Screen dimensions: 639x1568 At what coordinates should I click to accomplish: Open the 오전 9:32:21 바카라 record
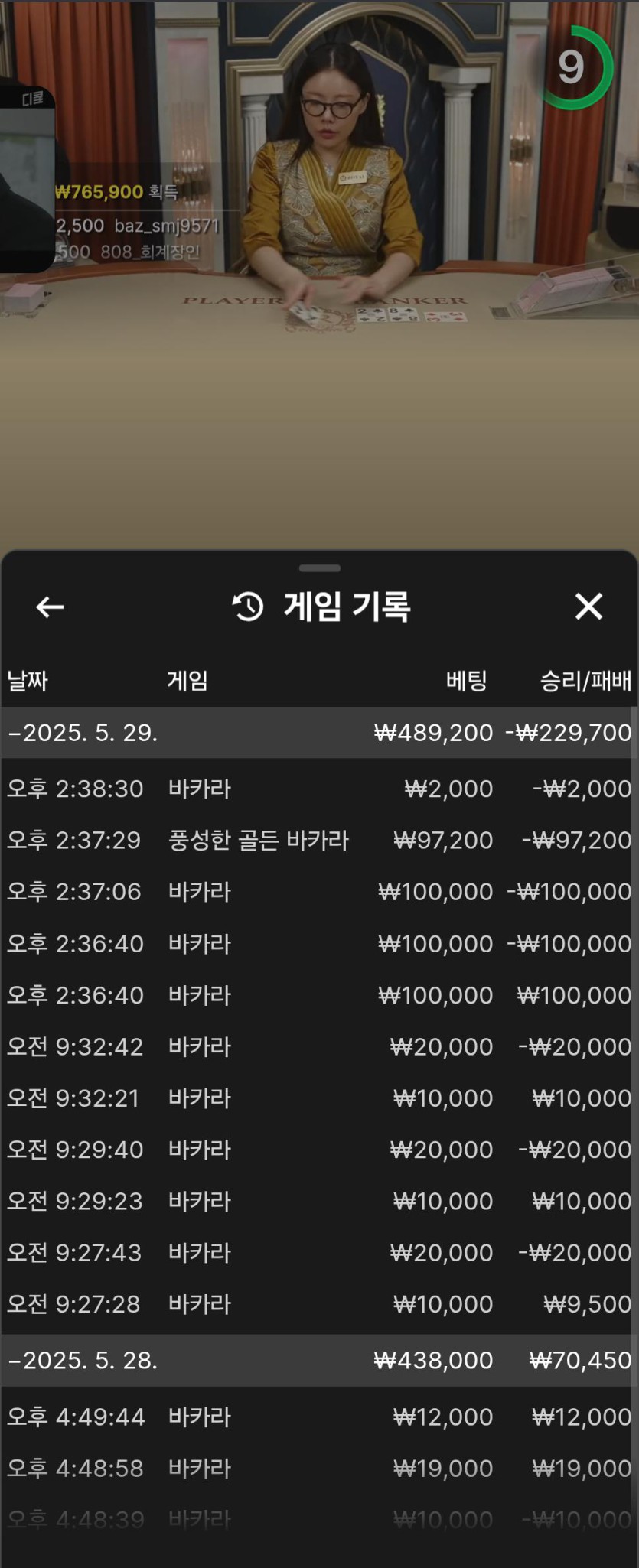[x=318, y=1098]
